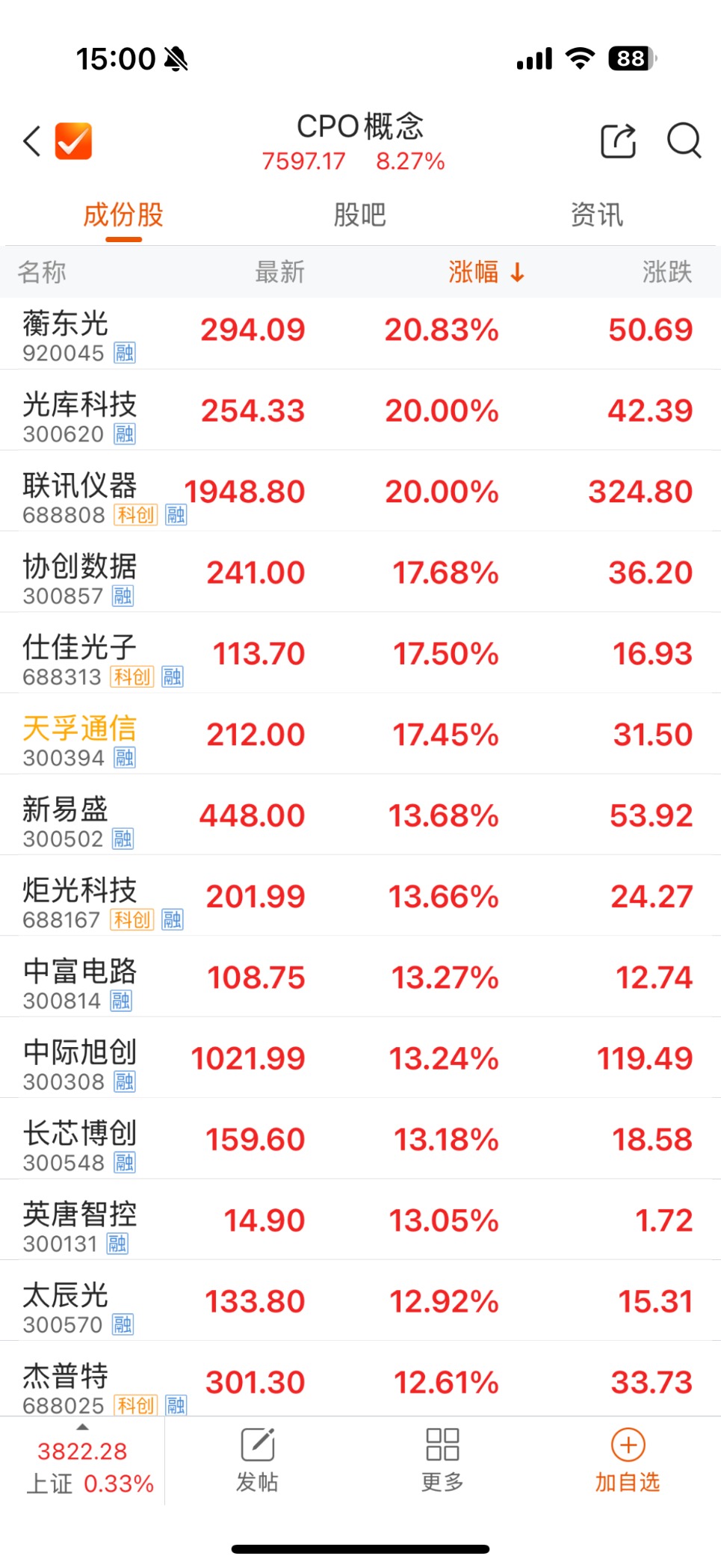Screen dimensions: 721x1568
Task: Tap 发帖 to write a post
Action: click(258, 1460)
